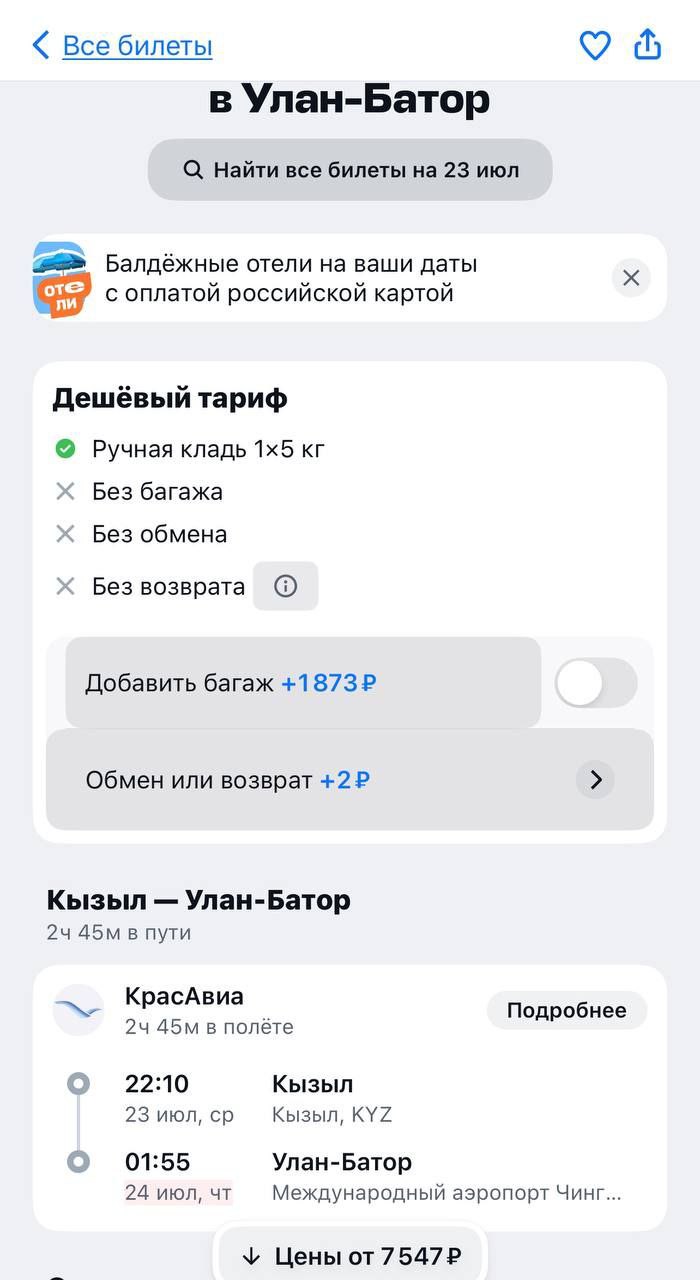Tap Найти все билеты на 23 июл
Screen dimensions: 700x1280
click(x=350, y=170)
